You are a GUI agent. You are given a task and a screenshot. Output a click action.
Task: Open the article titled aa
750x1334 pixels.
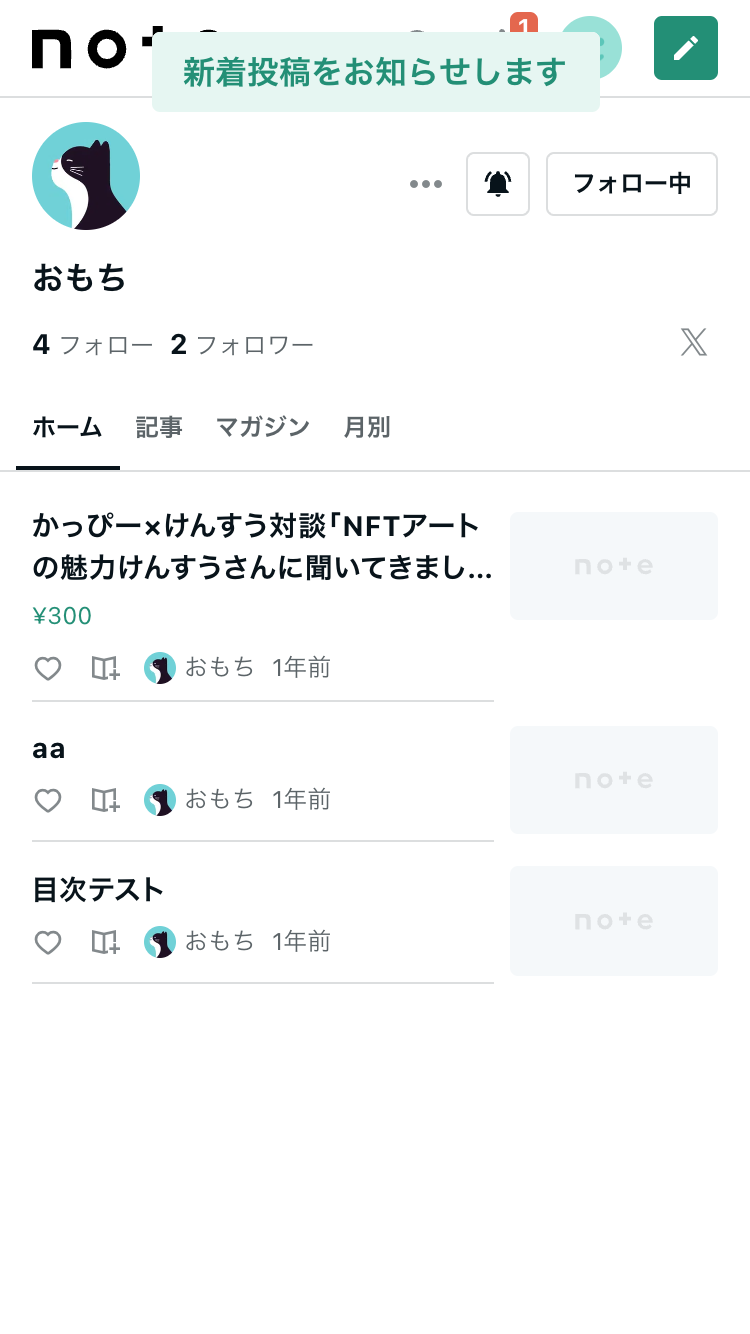pyautogui.click(x=49, y=749)
